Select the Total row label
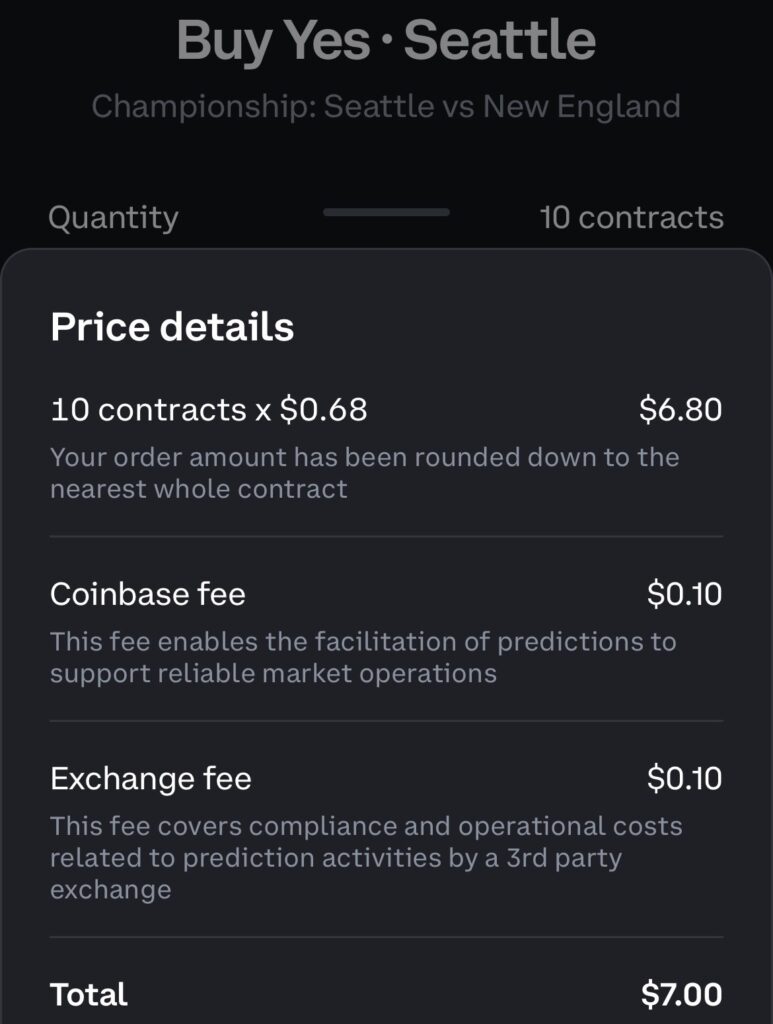Screen dimensions: 773x1024 coord(90,995)
